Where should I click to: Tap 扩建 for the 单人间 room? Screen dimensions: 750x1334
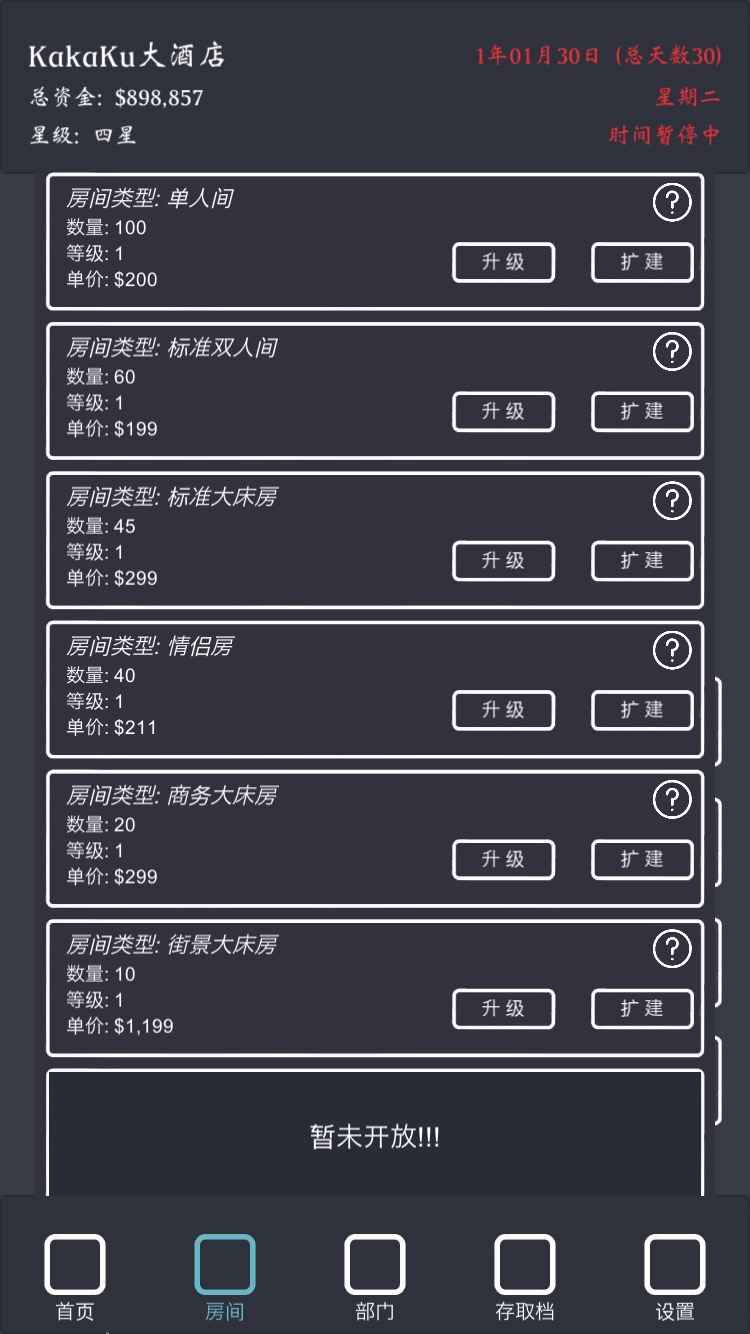(642, 262)
